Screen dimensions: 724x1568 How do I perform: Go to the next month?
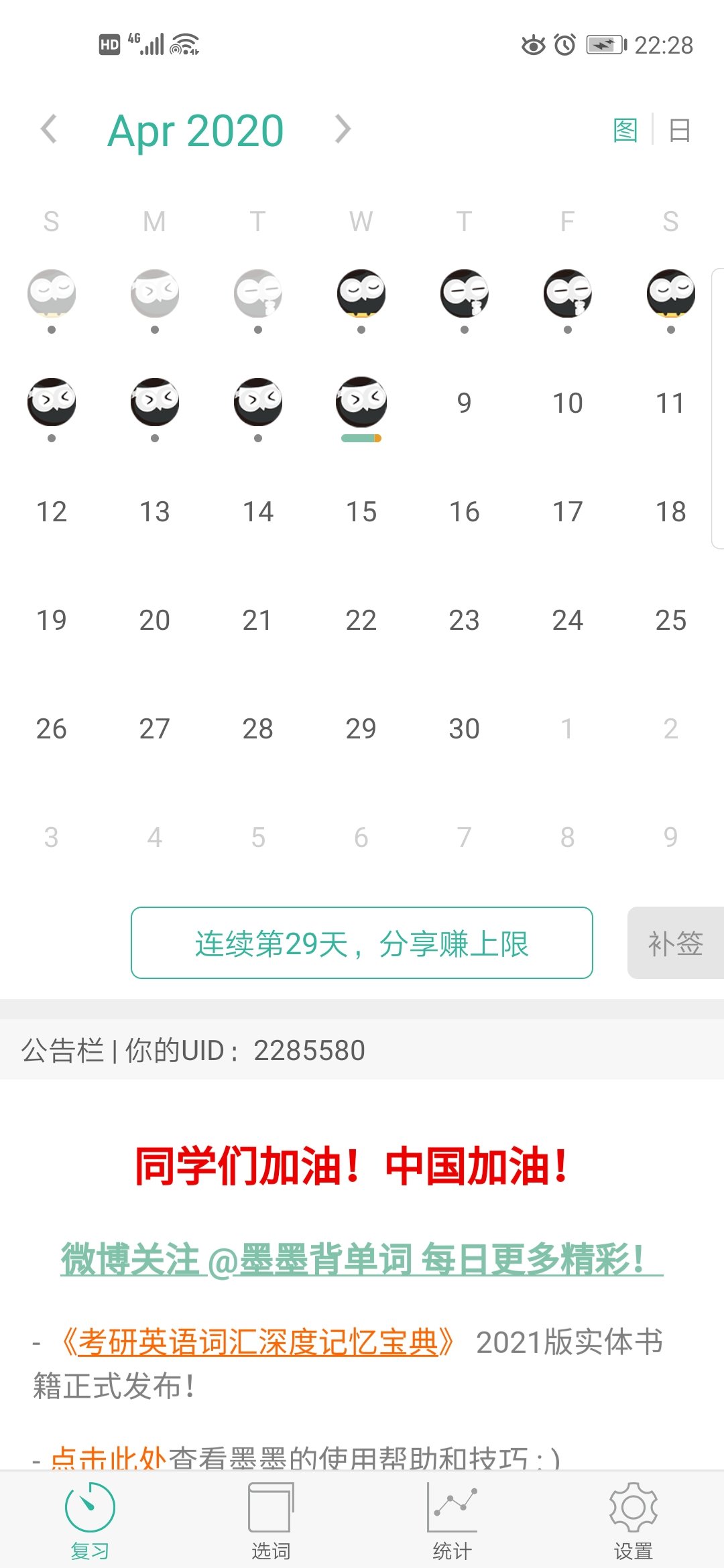coord(343,129)
